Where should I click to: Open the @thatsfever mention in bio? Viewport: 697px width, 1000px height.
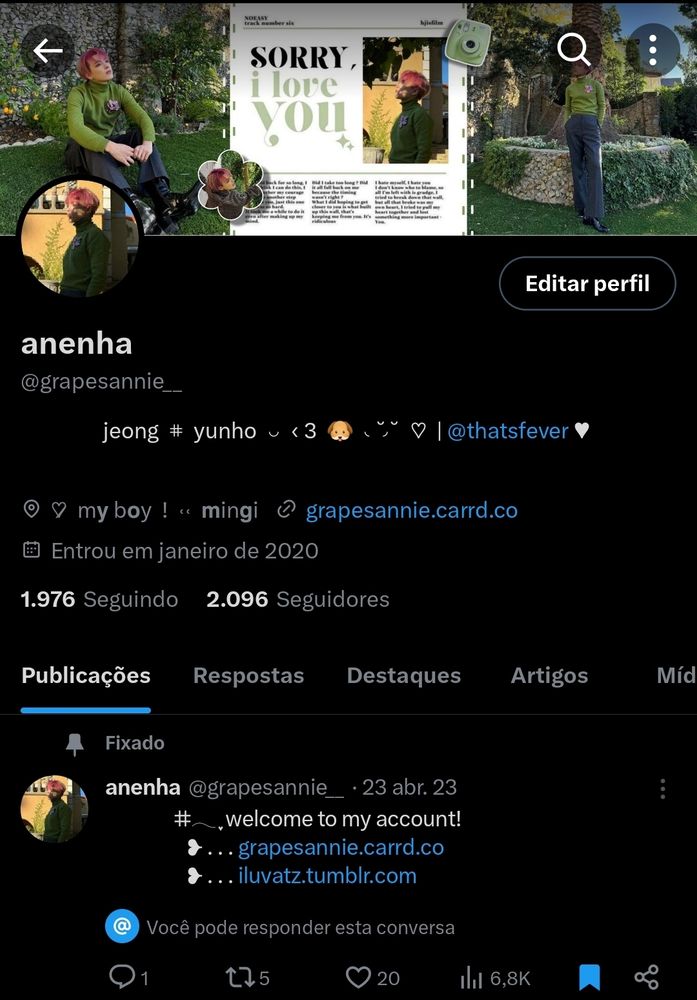click(x=508, y=431)
